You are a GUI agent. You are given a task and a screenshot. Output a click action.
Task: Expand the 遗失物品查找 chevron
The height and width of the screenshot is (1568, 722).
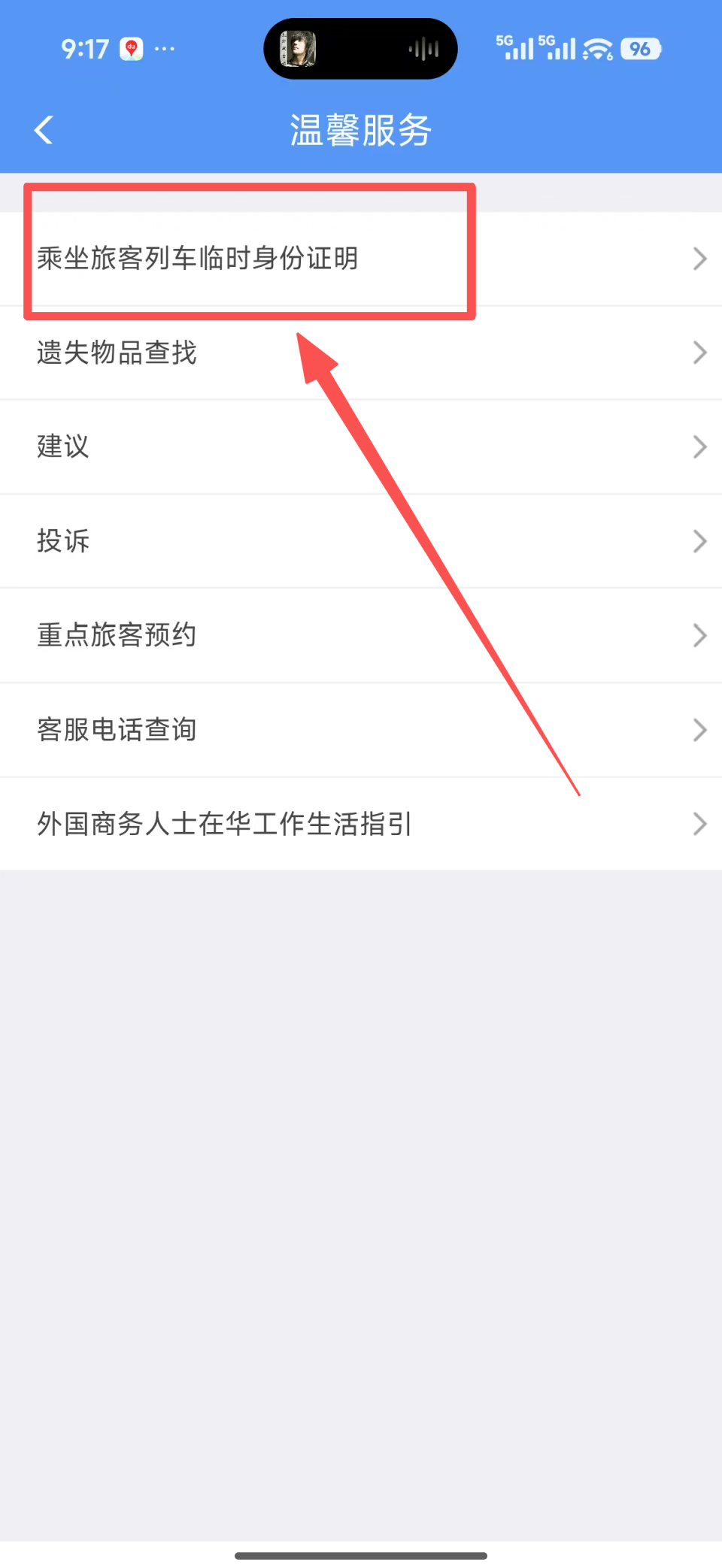pos(699,353)
